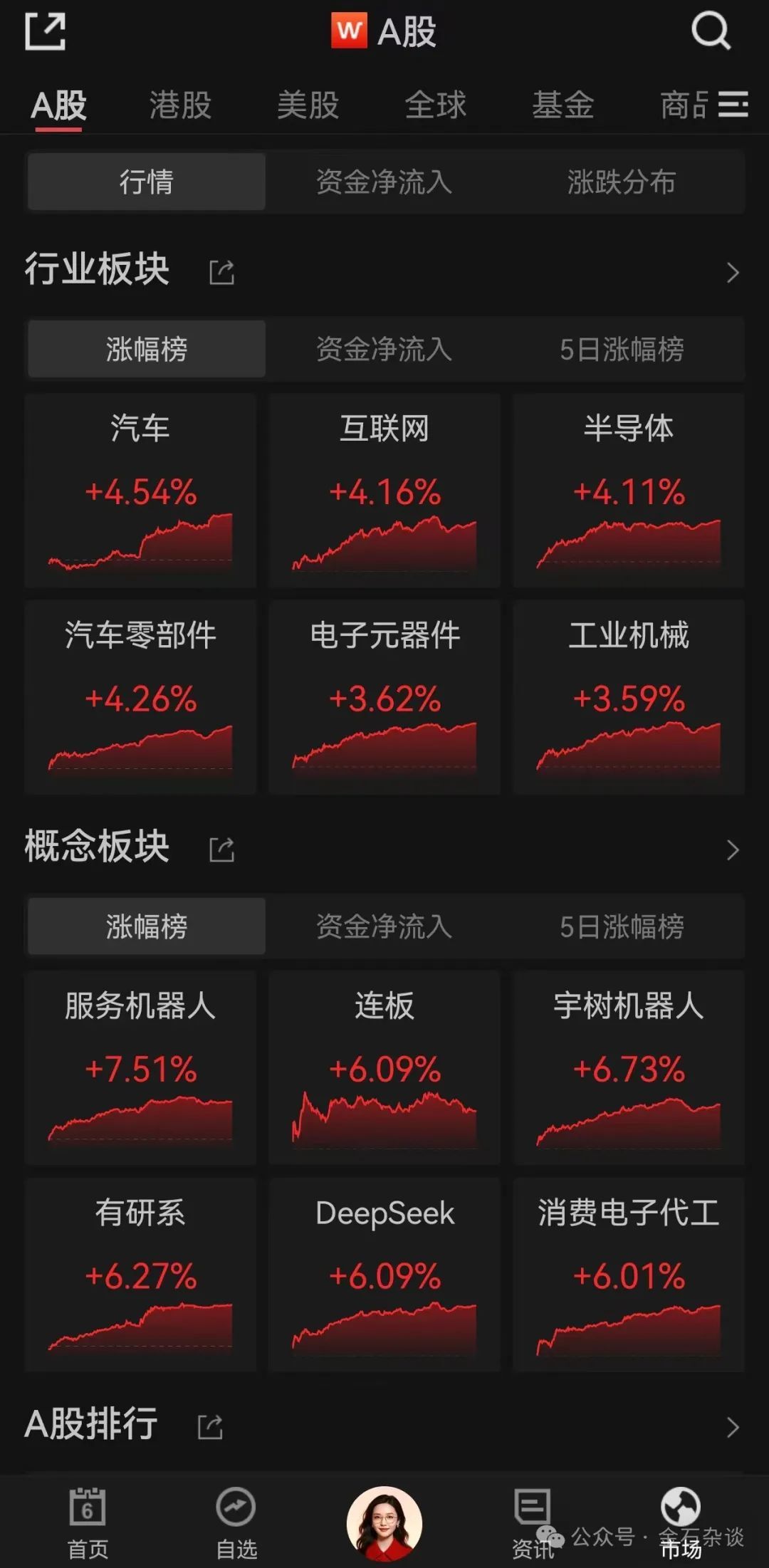Expand the 概念板块 list arrow

(732, 850)
